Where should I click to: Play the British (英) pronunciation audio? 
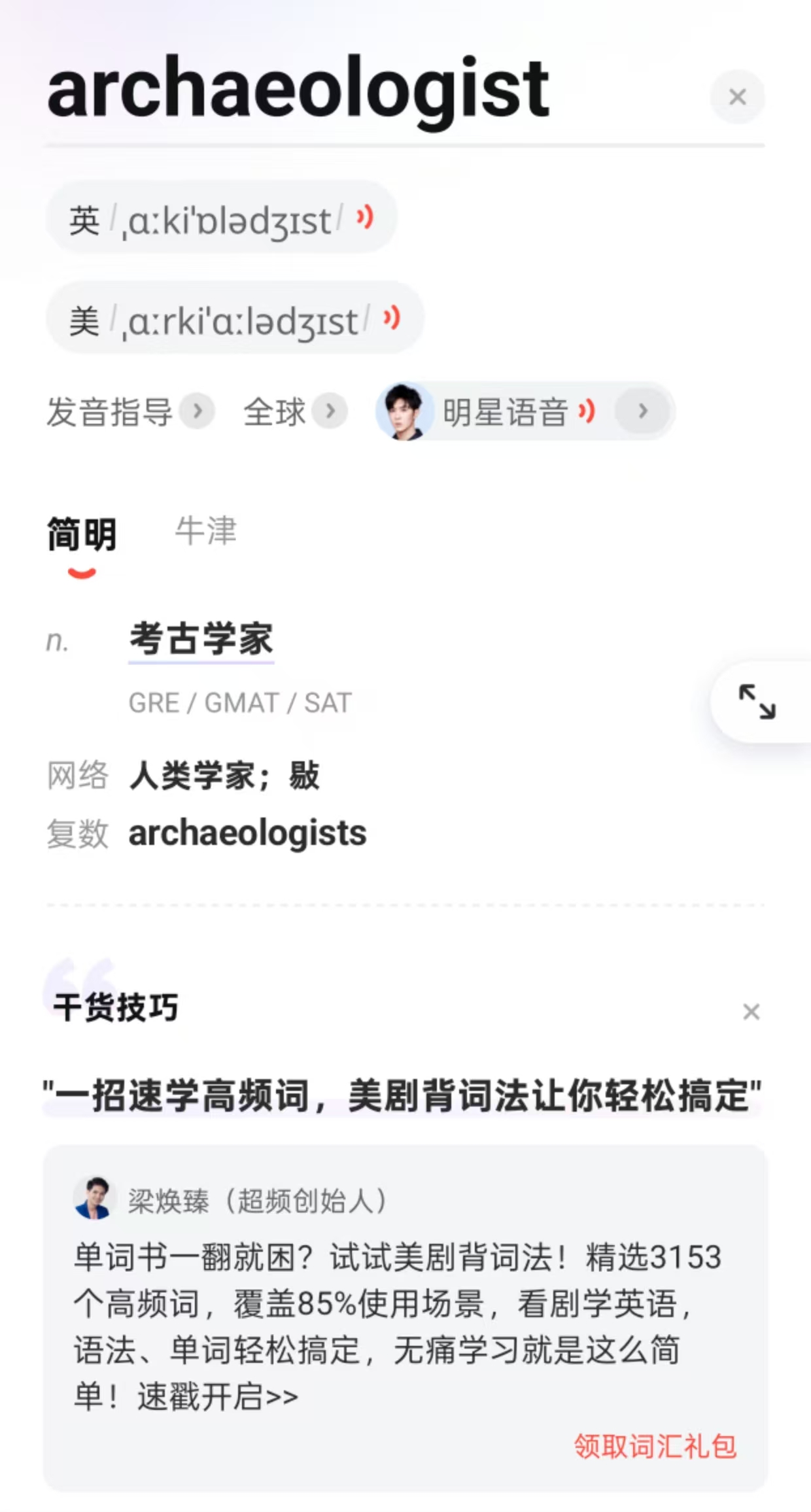(365, 218)
